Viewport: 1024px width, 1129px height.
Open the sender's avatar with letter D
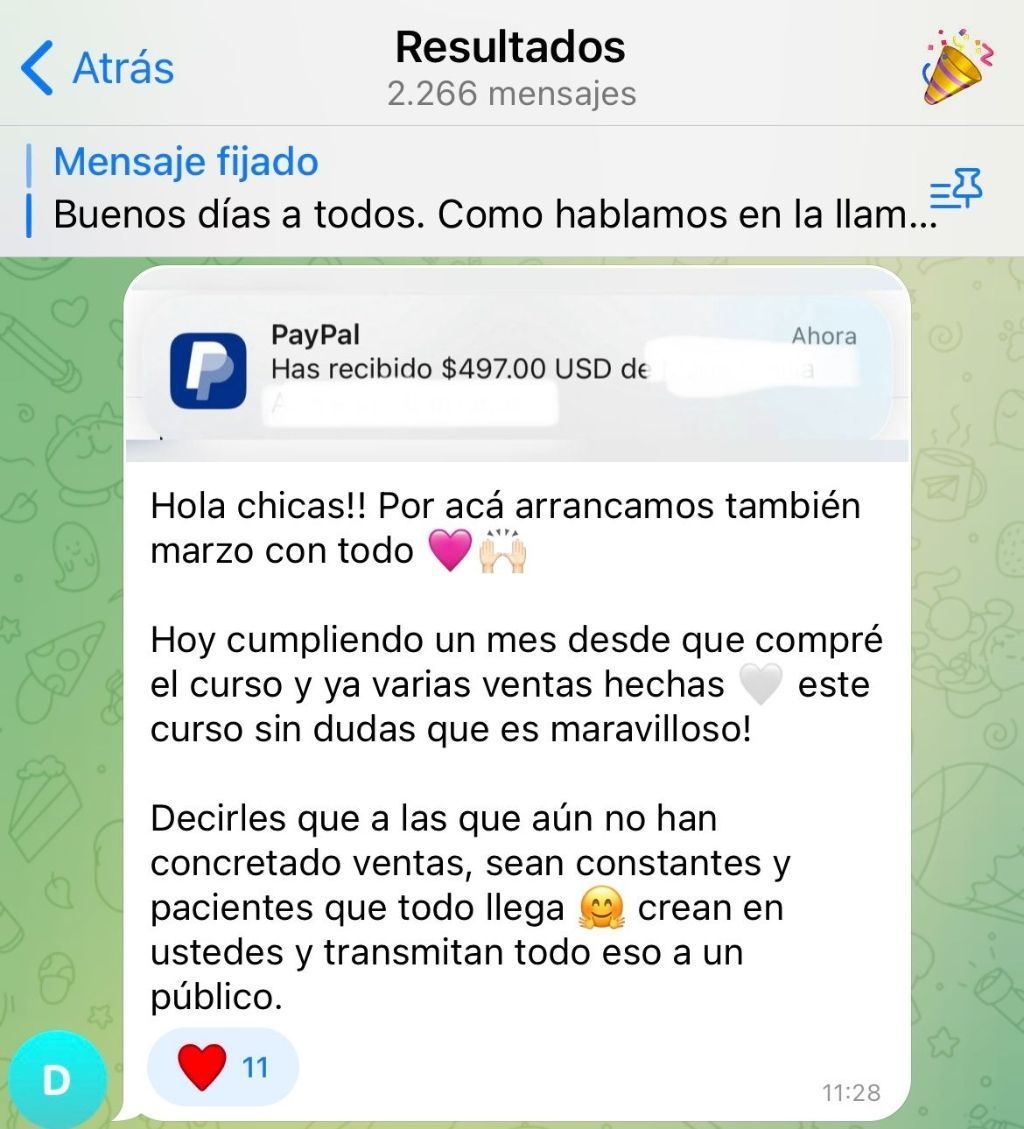tap(56, 1081)
